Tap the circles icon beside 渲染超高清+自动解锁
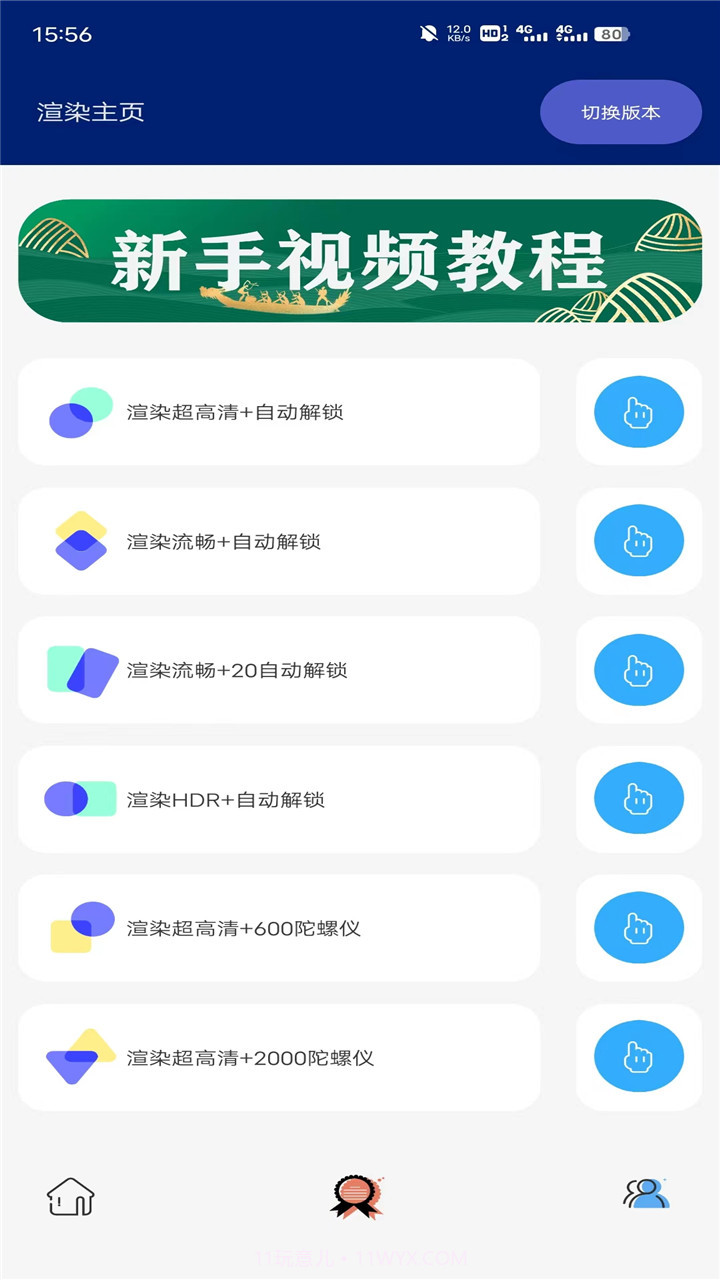Image resolution: width=720 pixels, height=1280 pixels. [78, 411]
